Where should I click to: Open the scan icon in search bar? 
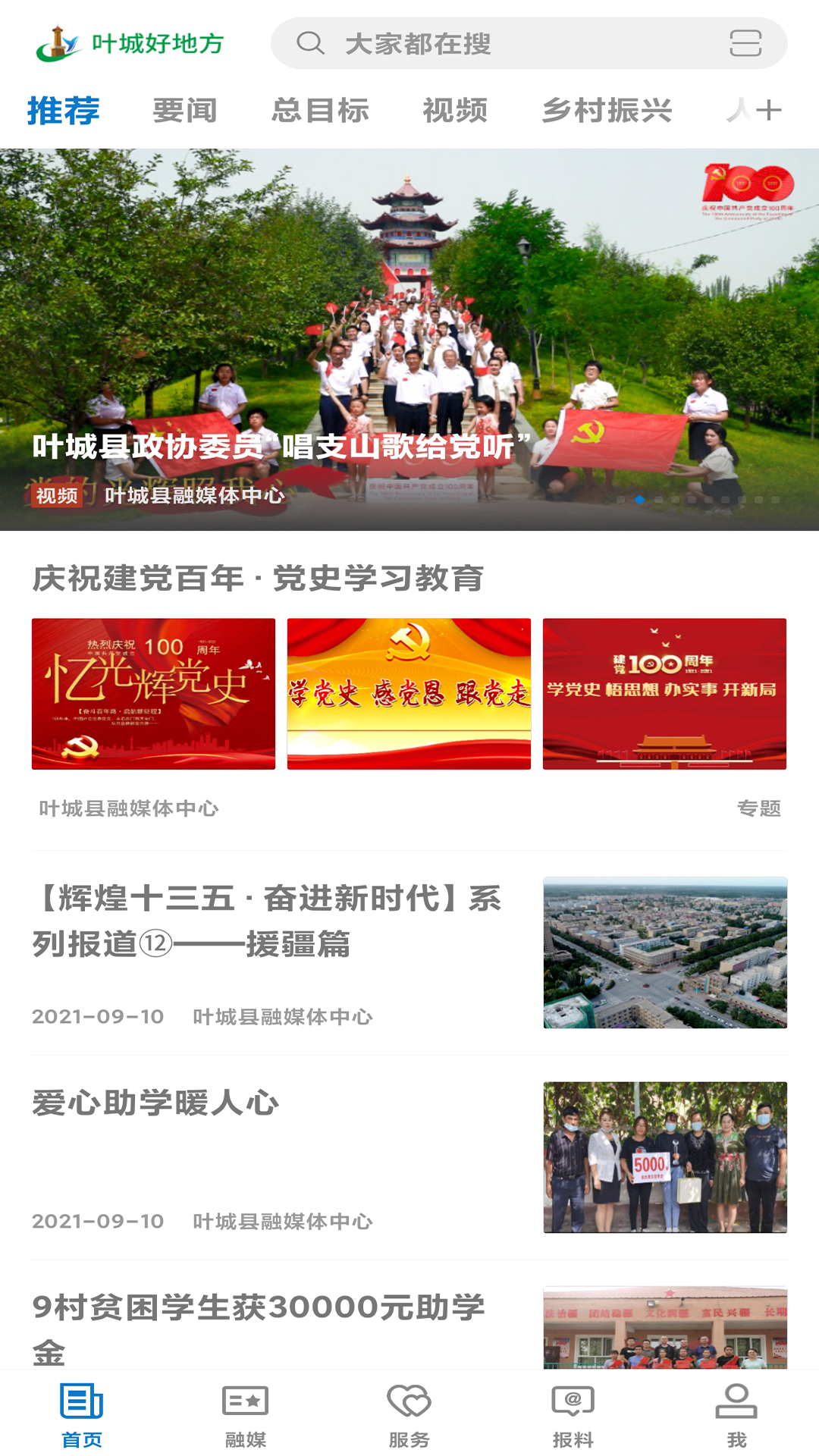pyautogui.click(x=745, y=43)
